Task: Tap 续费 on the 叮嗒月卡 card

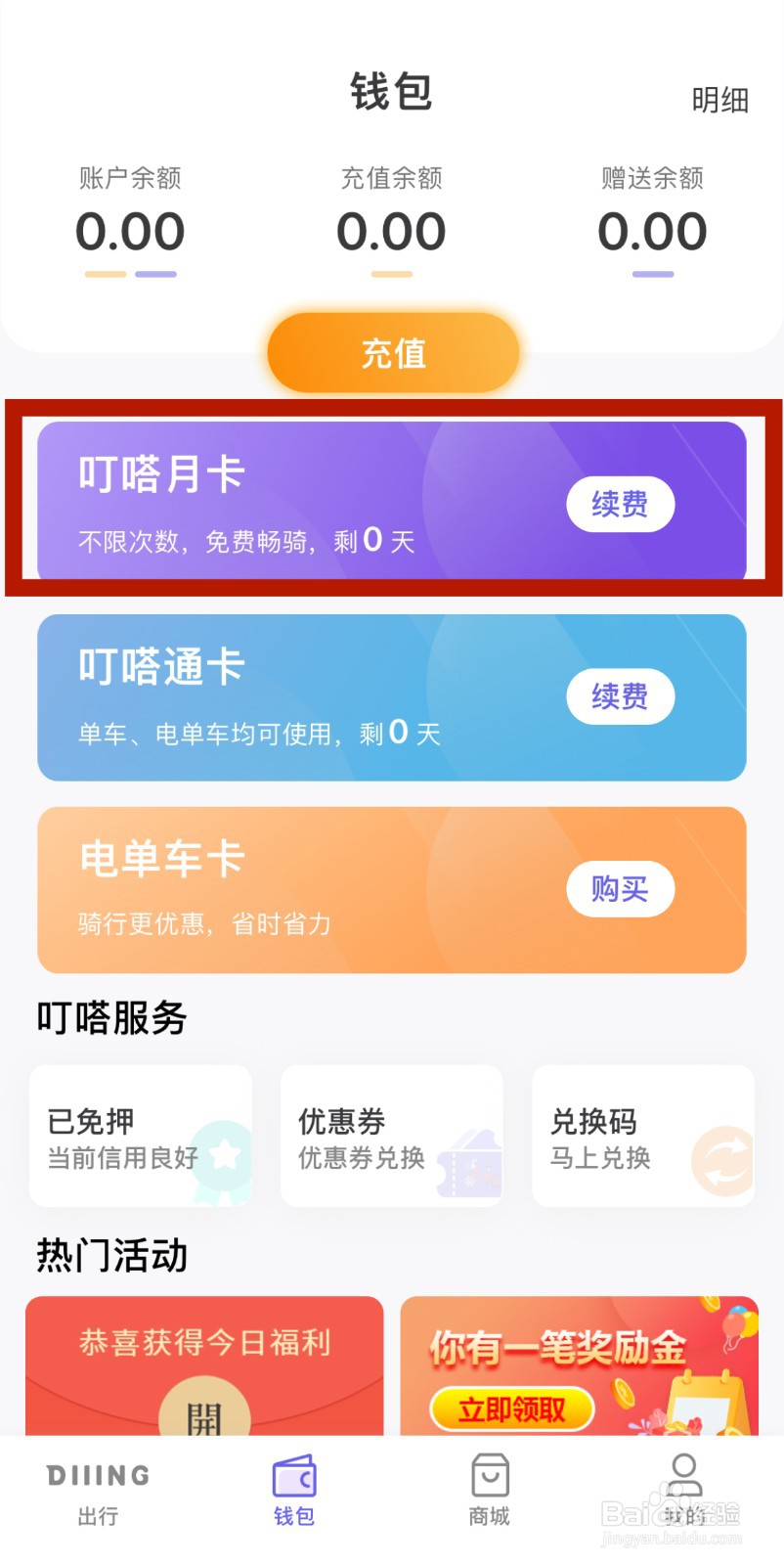Action: [x=620, y=504]
